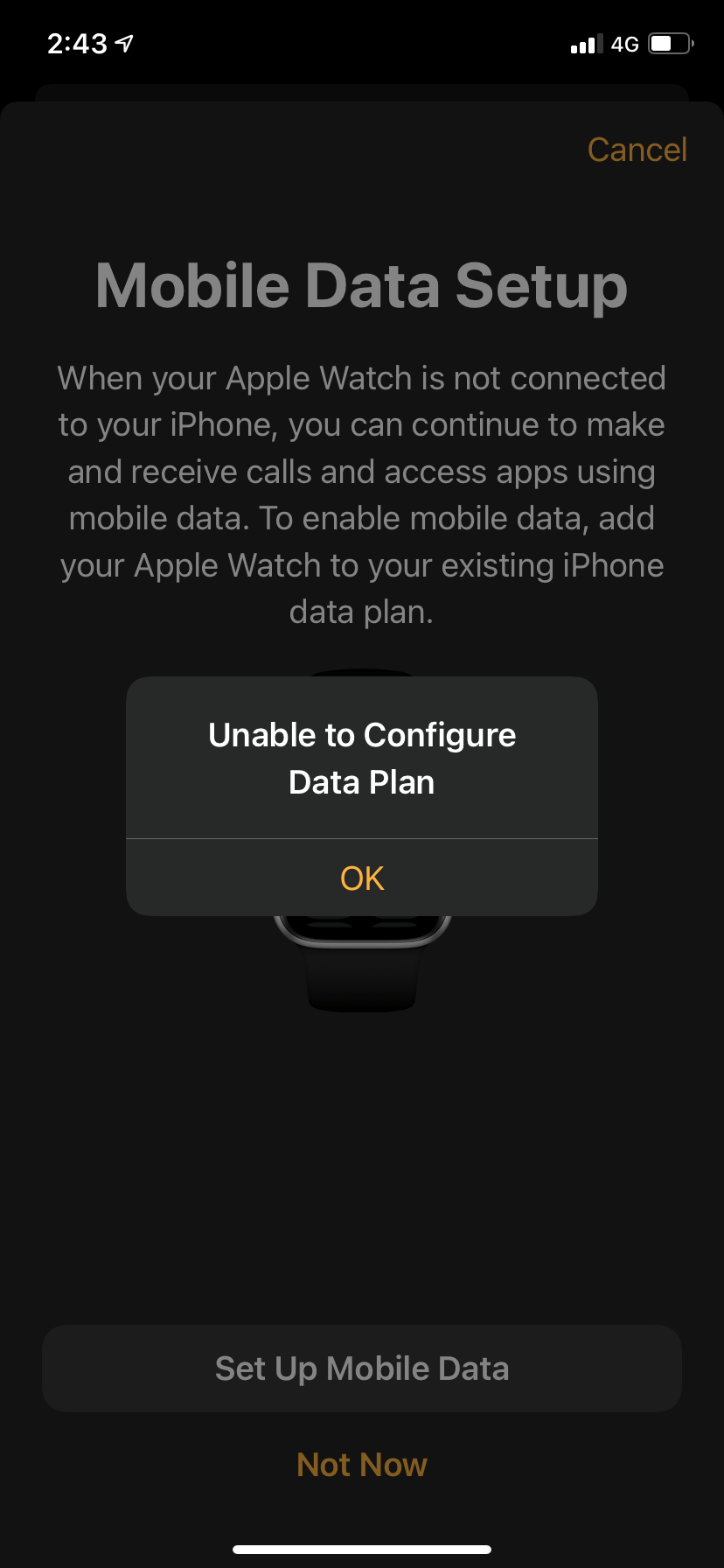Select Not Now to skip setup
This screenshot has width=724, height=1568.
click(x=361, y=1464)
